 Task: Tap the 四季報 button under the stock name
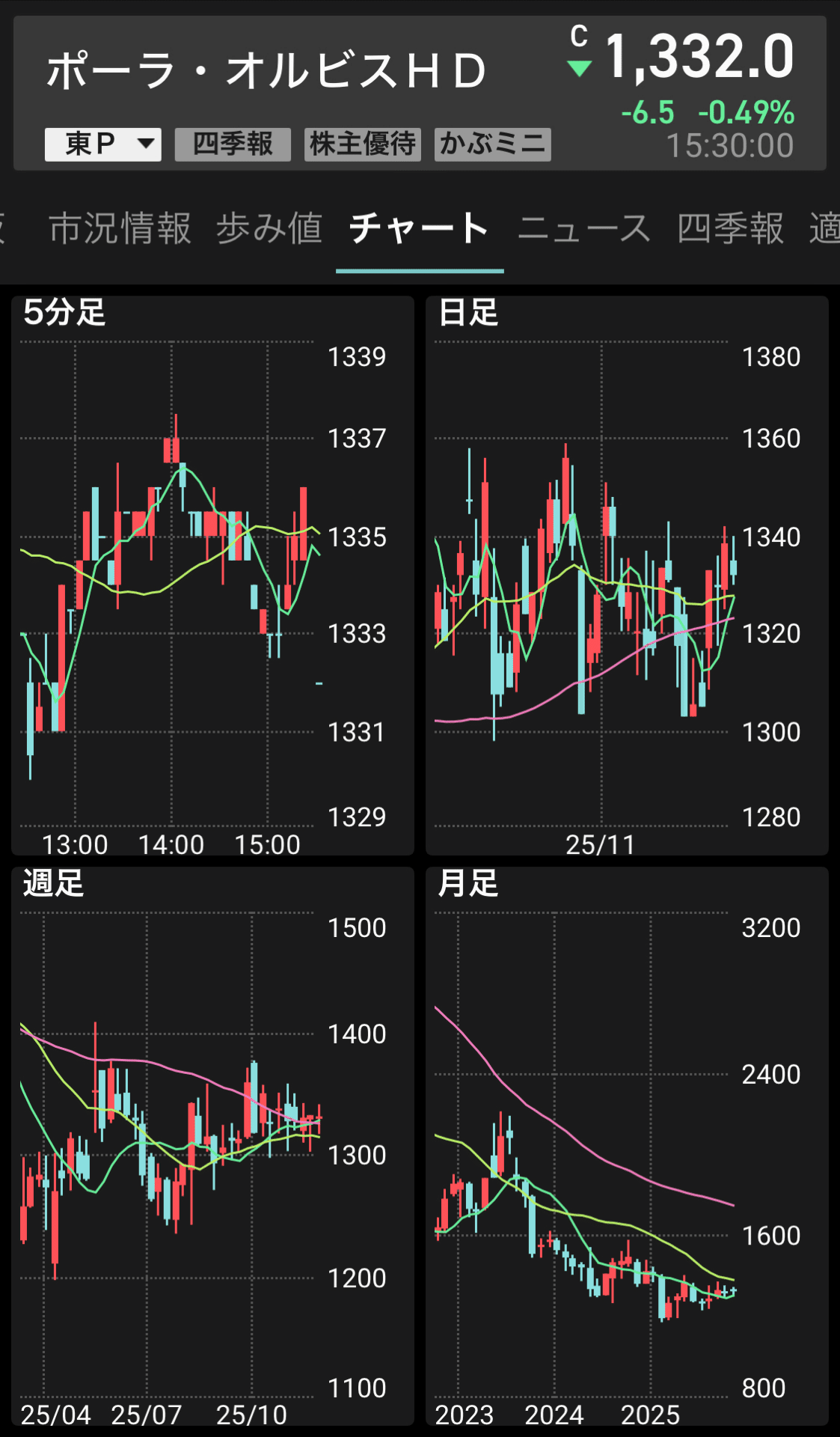pos(233,144)
